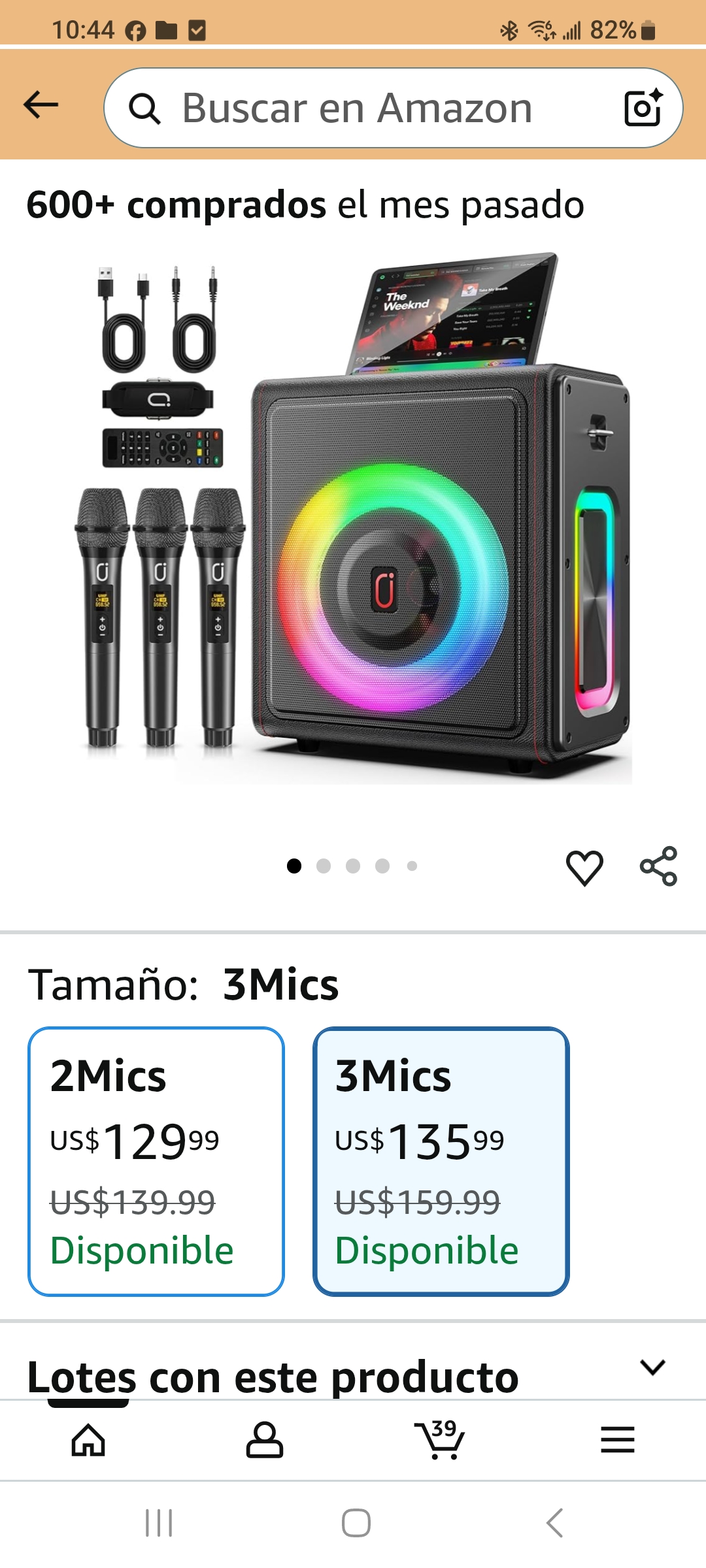
Task: Open the hamburger menu tab
Action: (x=617, y=1440)
